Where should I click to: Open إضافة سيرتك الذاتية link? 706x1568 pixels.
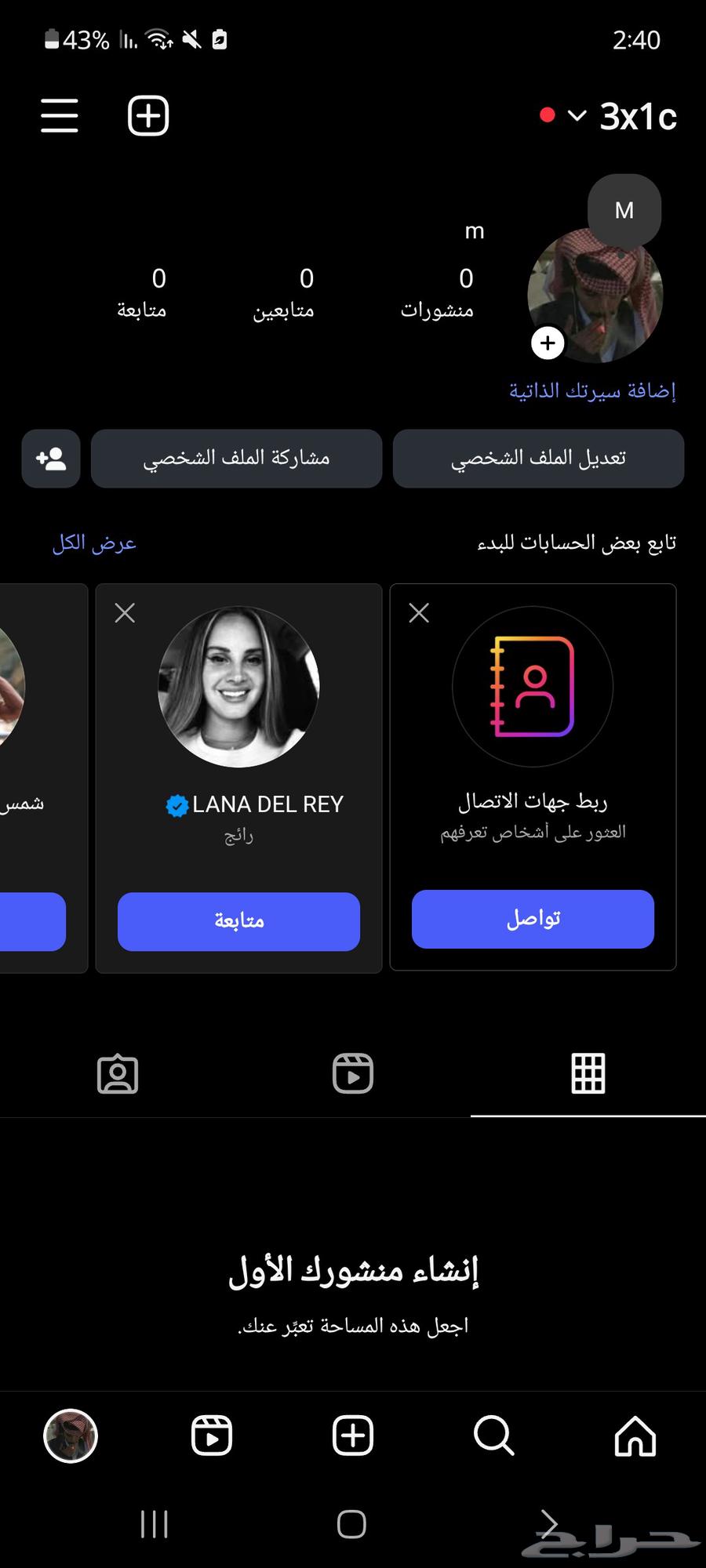click(x=592, y=390)
